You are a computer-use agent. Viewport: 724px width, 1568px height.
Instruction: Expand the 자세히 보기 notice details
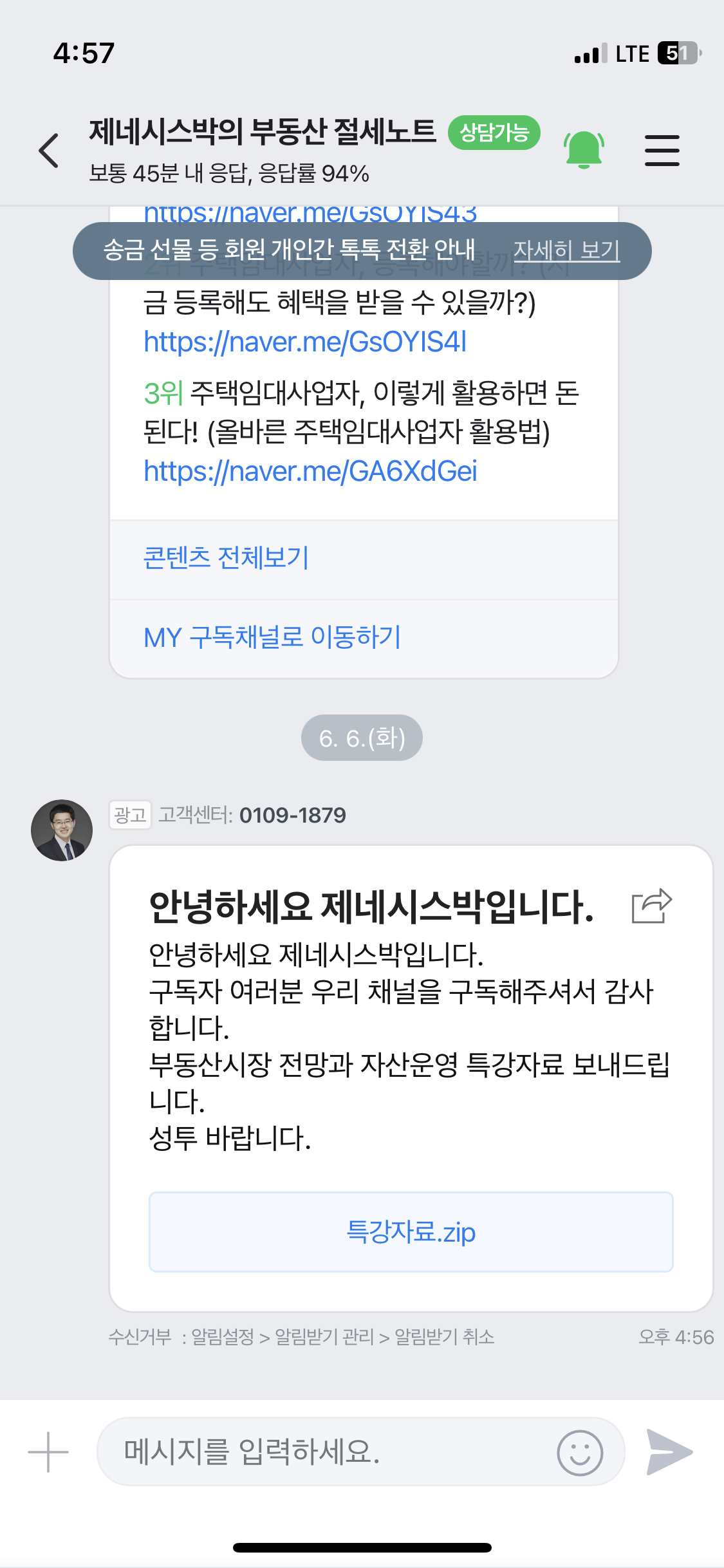click(569, 251)
